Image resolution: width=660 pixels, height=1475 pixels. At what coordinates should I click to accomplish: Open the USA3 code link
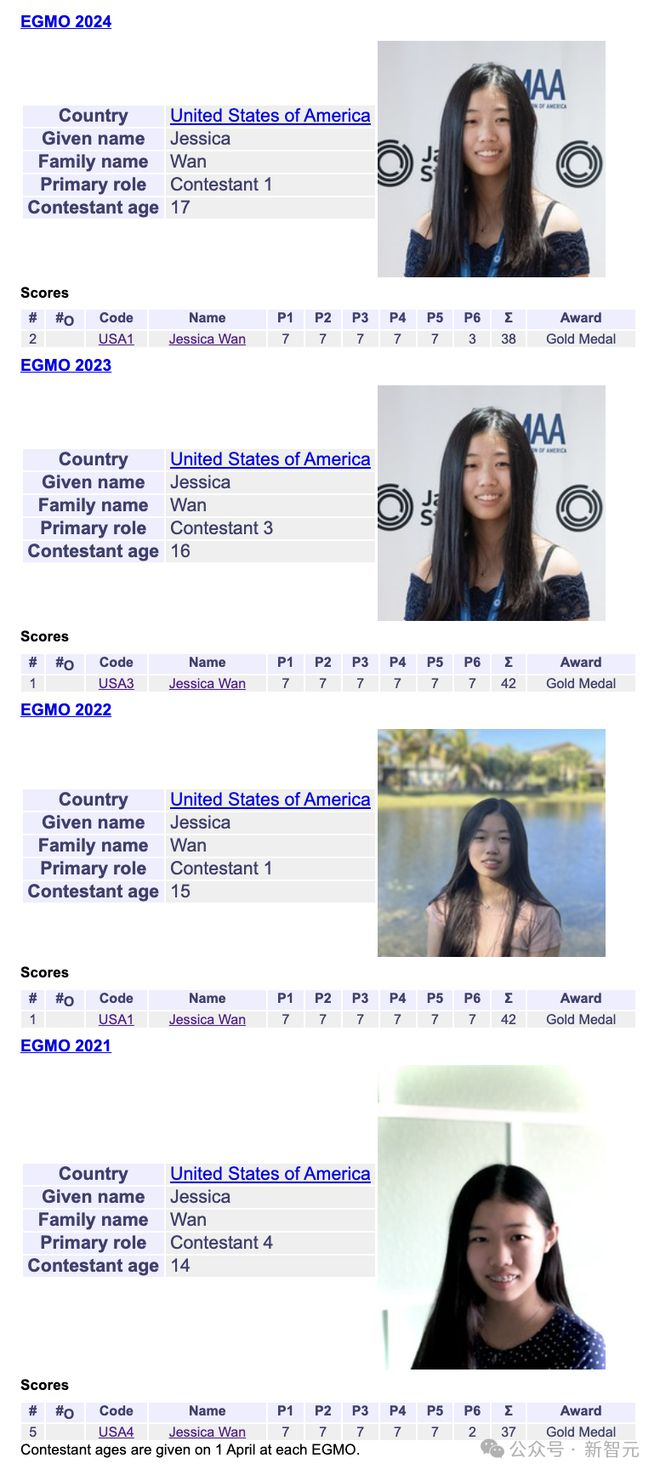pyautogui.click(x=116, y=683)
